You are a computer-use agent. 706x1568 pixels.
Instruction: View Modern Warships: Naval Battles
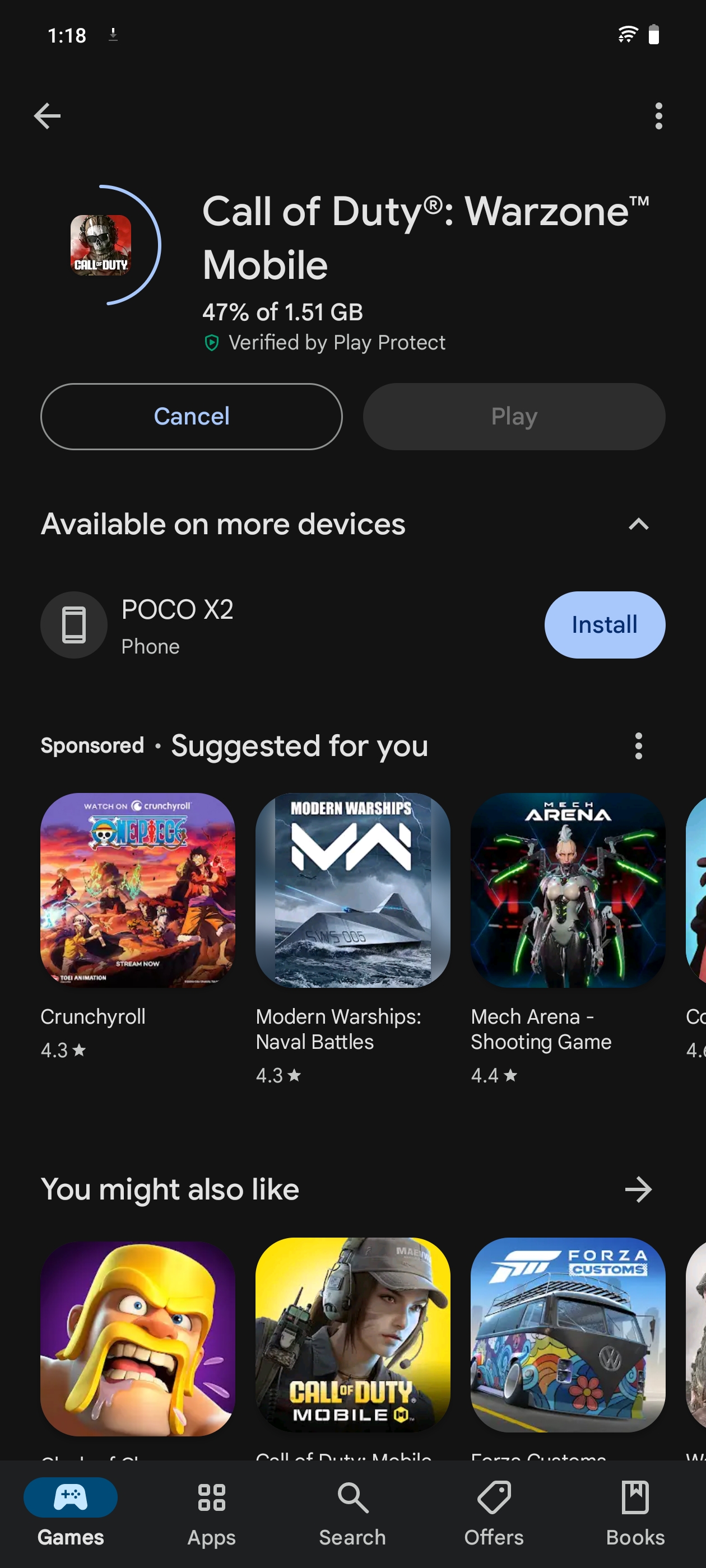coord(352,890)
